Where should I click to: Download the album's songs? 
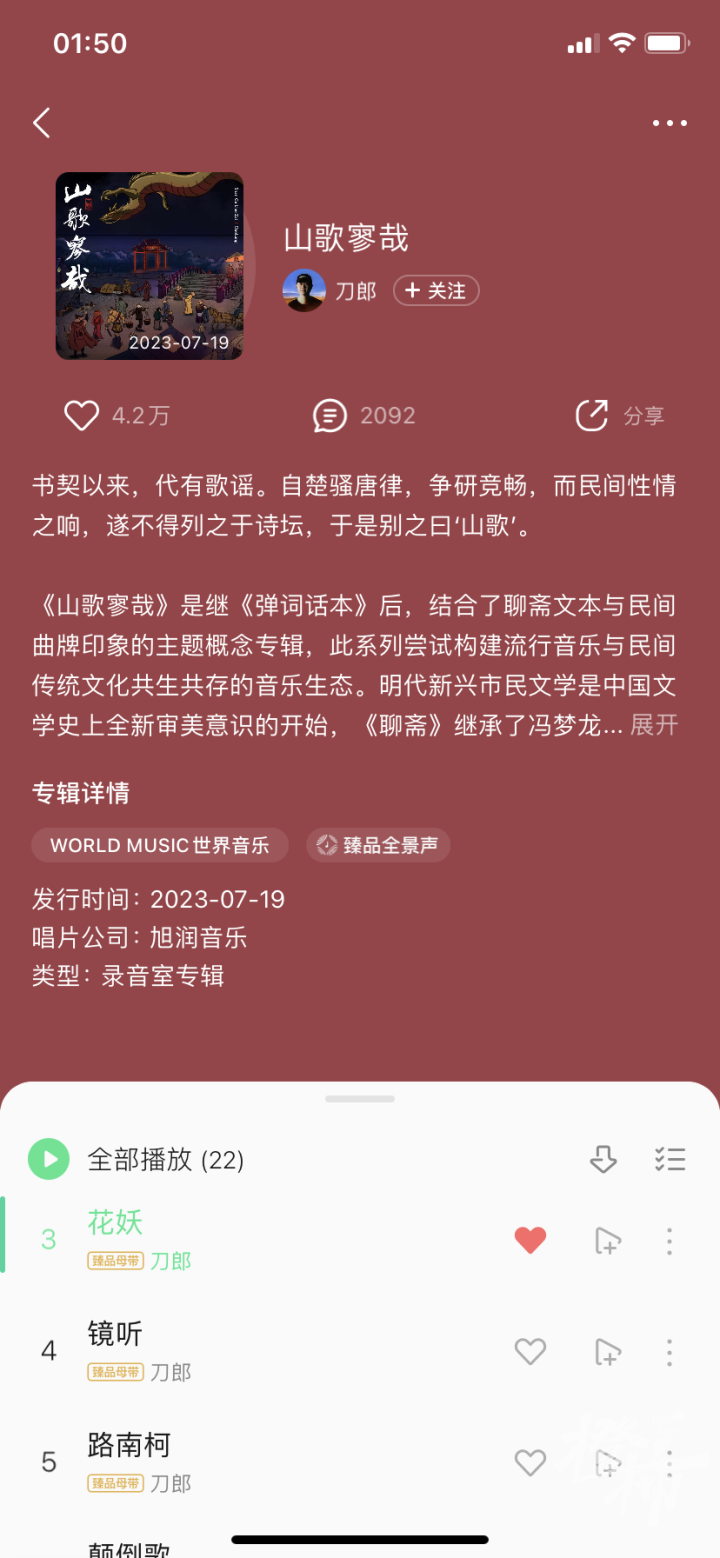[603, 1159]
